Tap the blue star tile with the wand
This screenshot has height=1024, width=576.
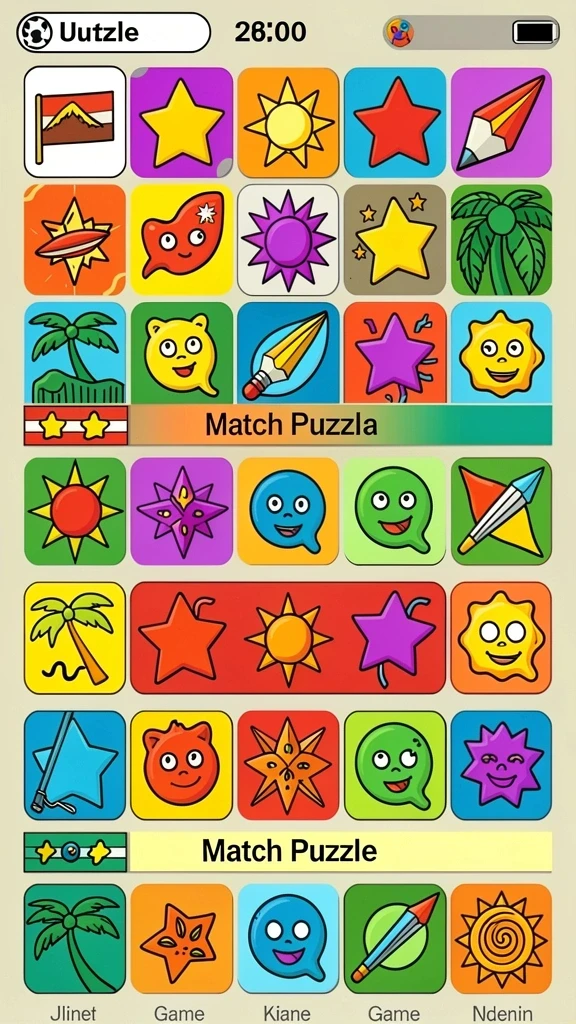75,765
